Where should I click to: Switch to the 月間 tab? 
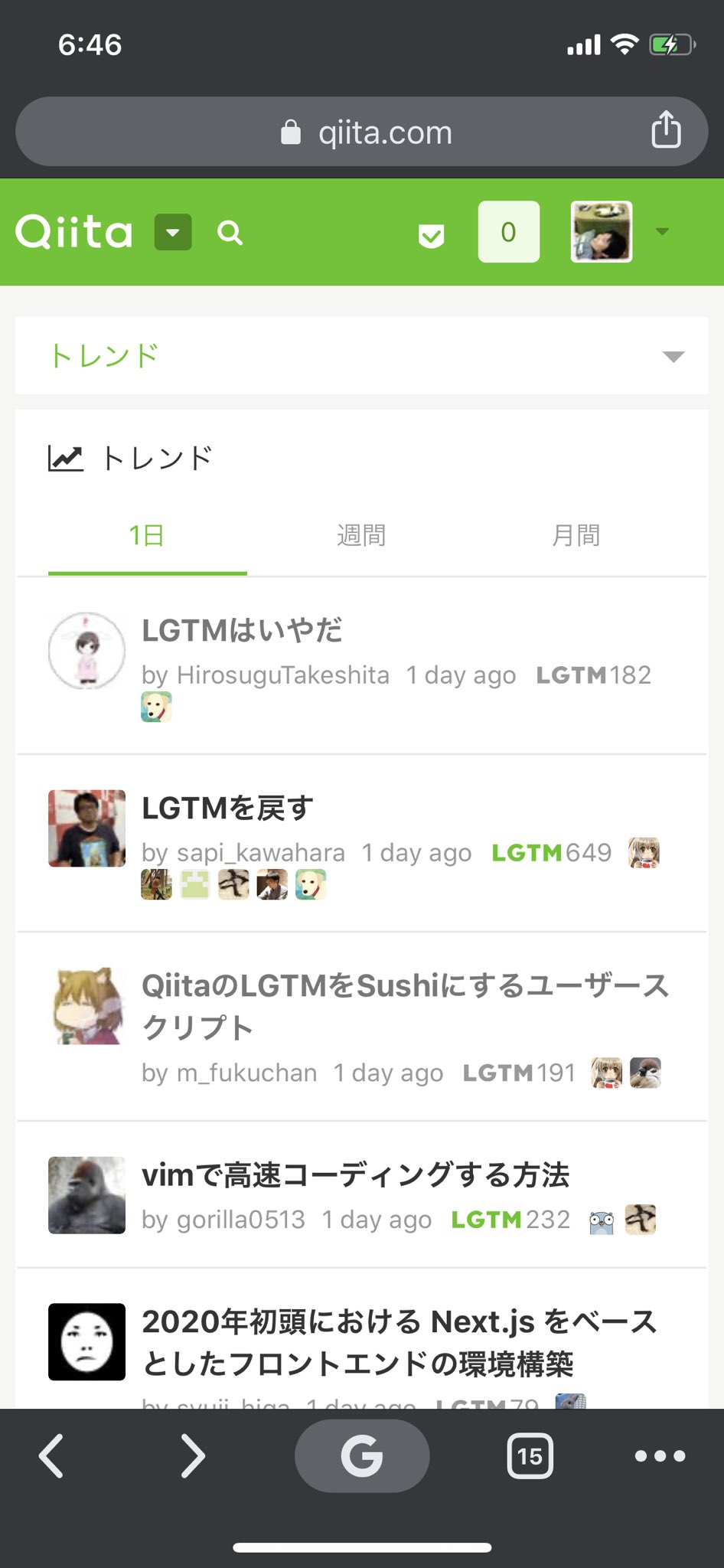coord(576,535)
